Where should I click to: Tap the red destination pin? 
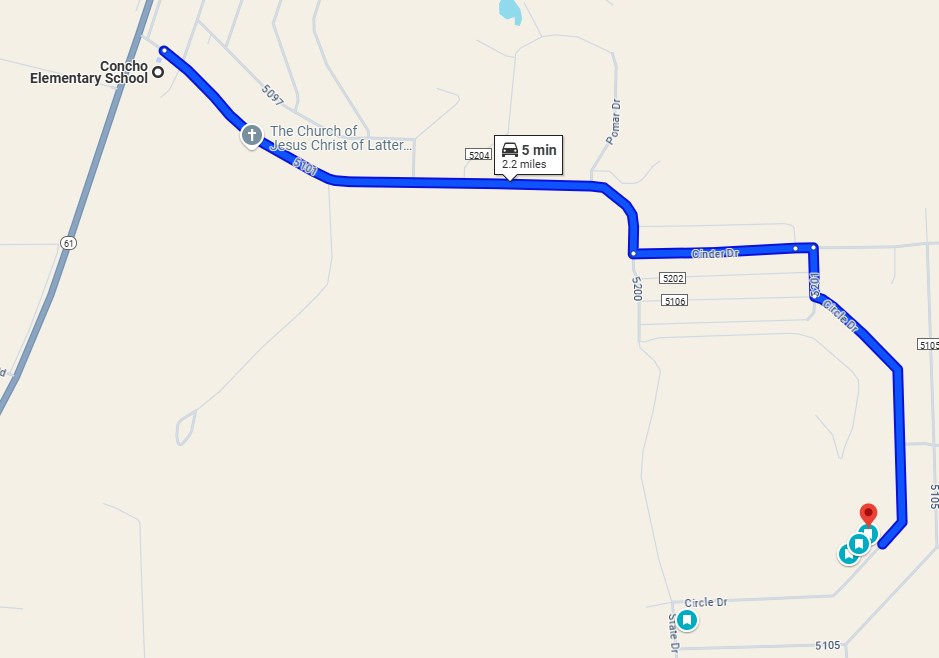pyautogui.click(x=868, y=513)
